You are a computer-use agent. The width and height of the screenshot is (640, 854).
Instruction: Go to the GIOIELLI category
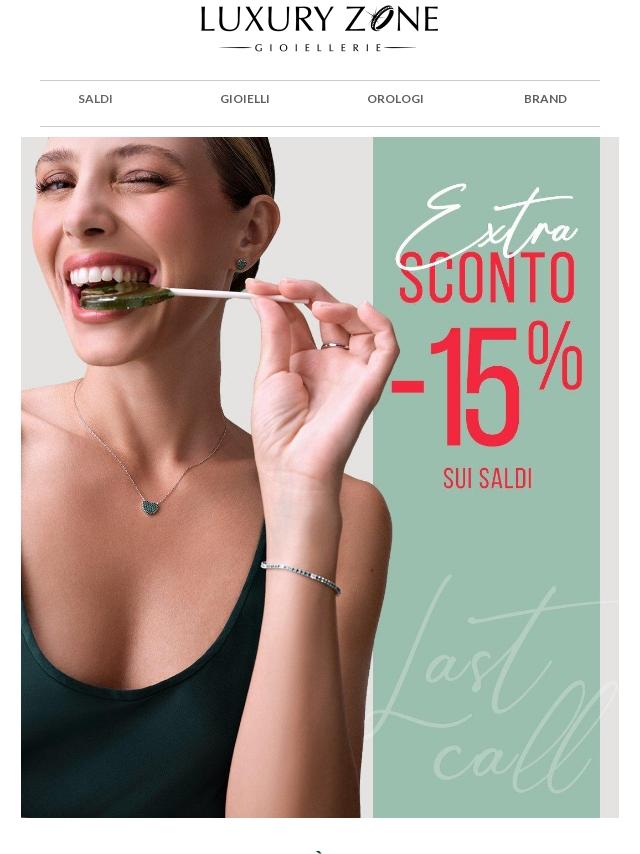tap(245, 99)
